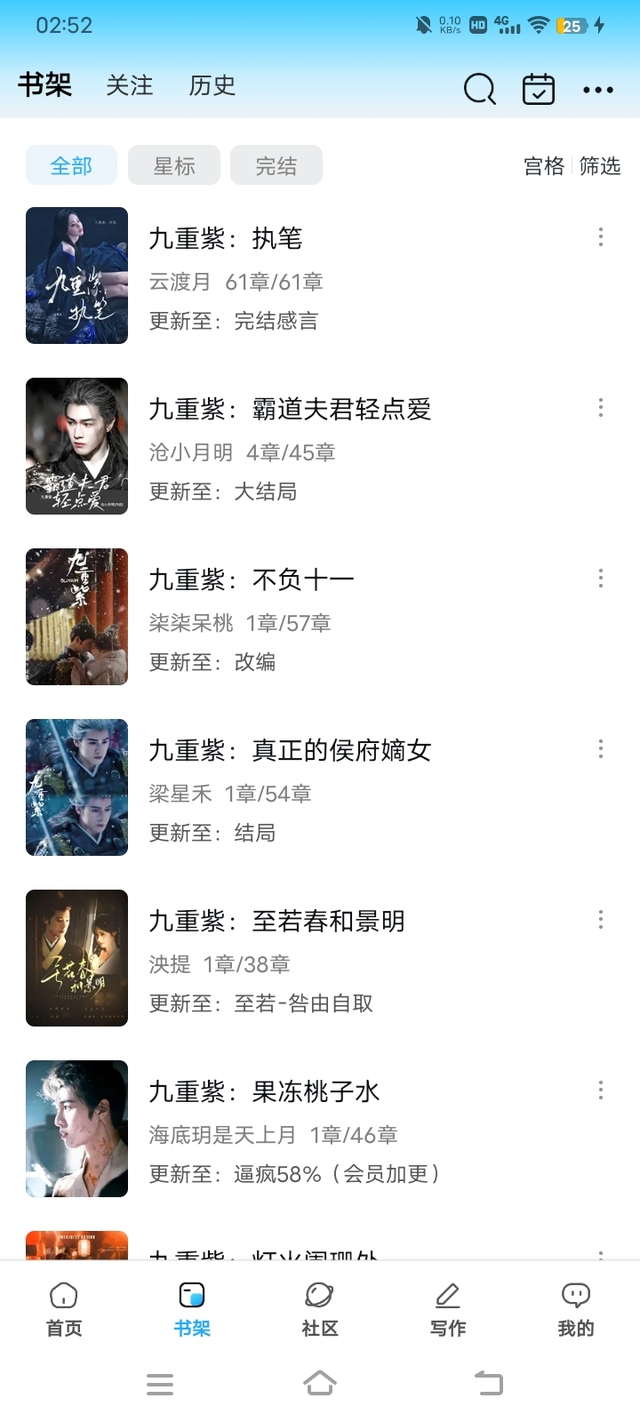This screenshot has height=1422, width=640.
Task: Open the book 九重紫：执笔
Action: 226,239
